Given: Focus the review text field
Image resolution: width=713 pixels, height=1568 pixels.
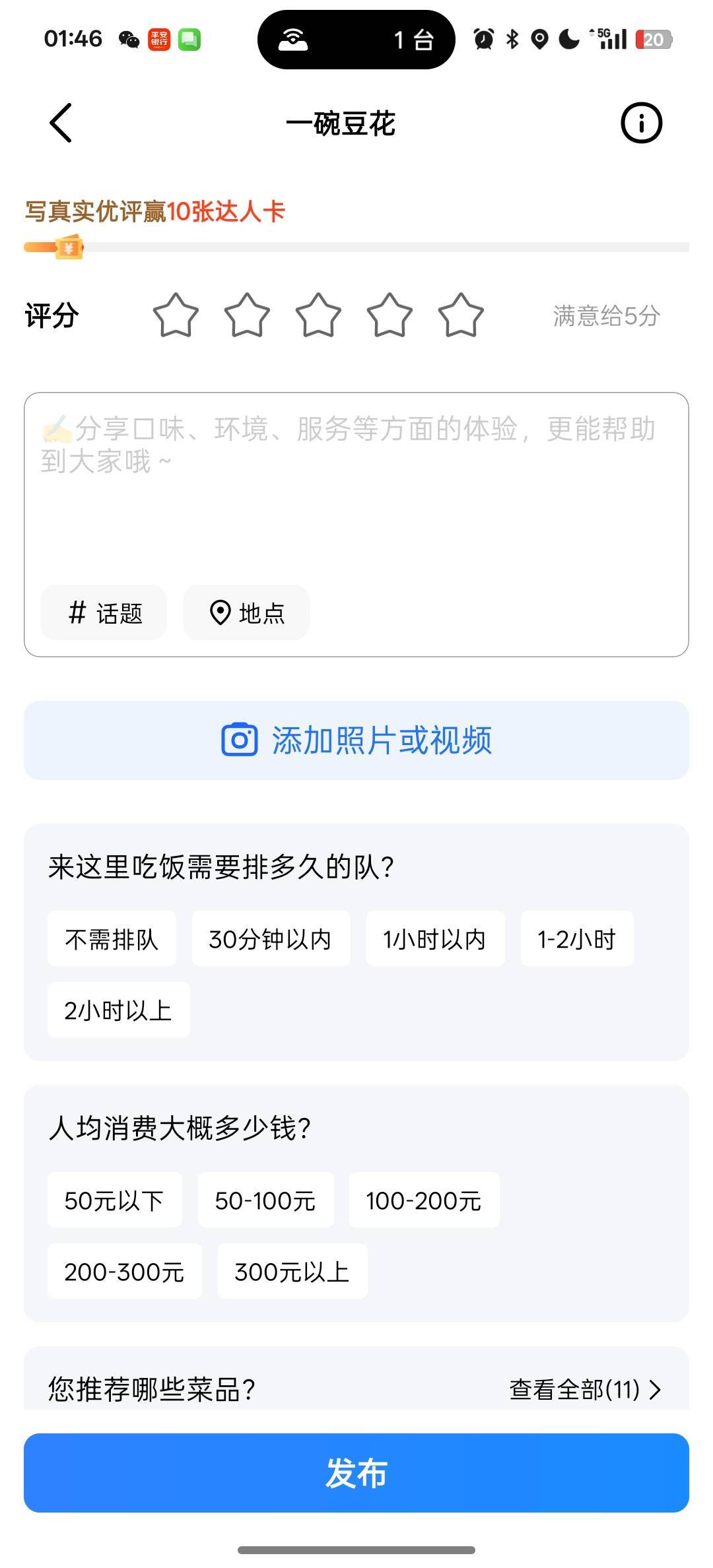Looking at the screenshot, I should [356, 488].
